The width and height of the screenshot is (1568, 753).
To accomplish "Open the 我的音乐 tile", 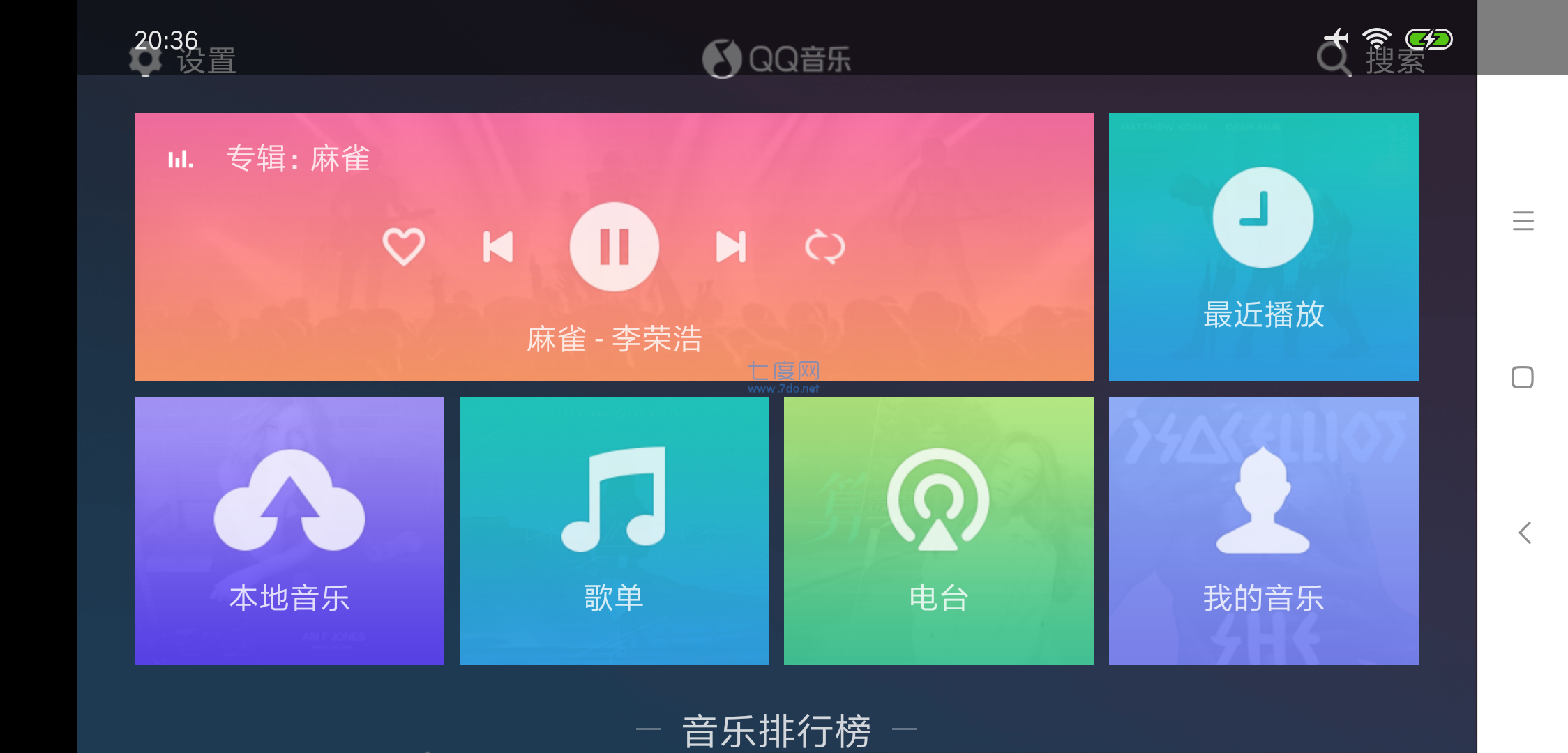I will click(1263, 531).
